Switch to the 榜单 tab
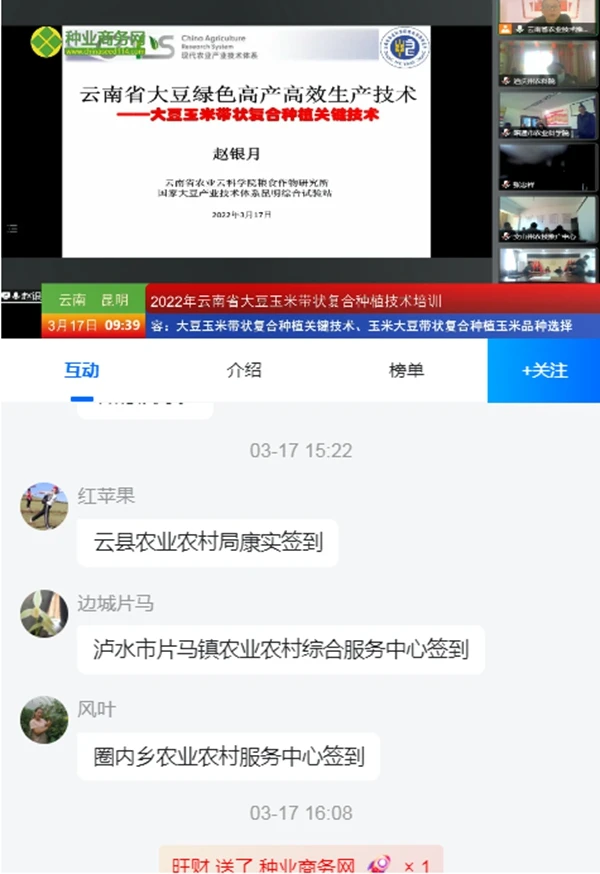Screen dimensions: 600x874 click(x=406, y=370)
